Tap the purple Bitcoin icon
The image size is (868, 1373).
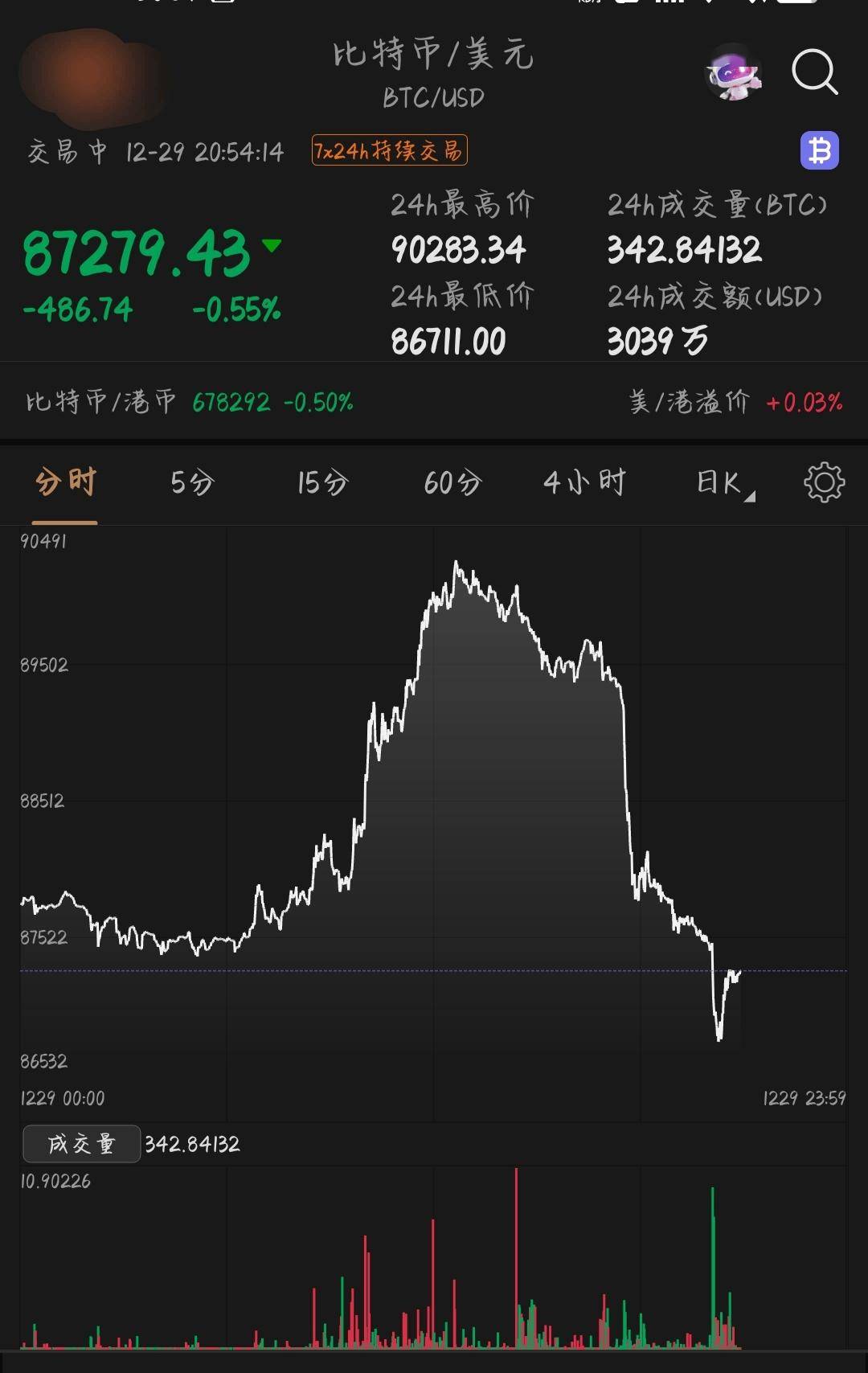pyautogui.click(x=819, y=150)
